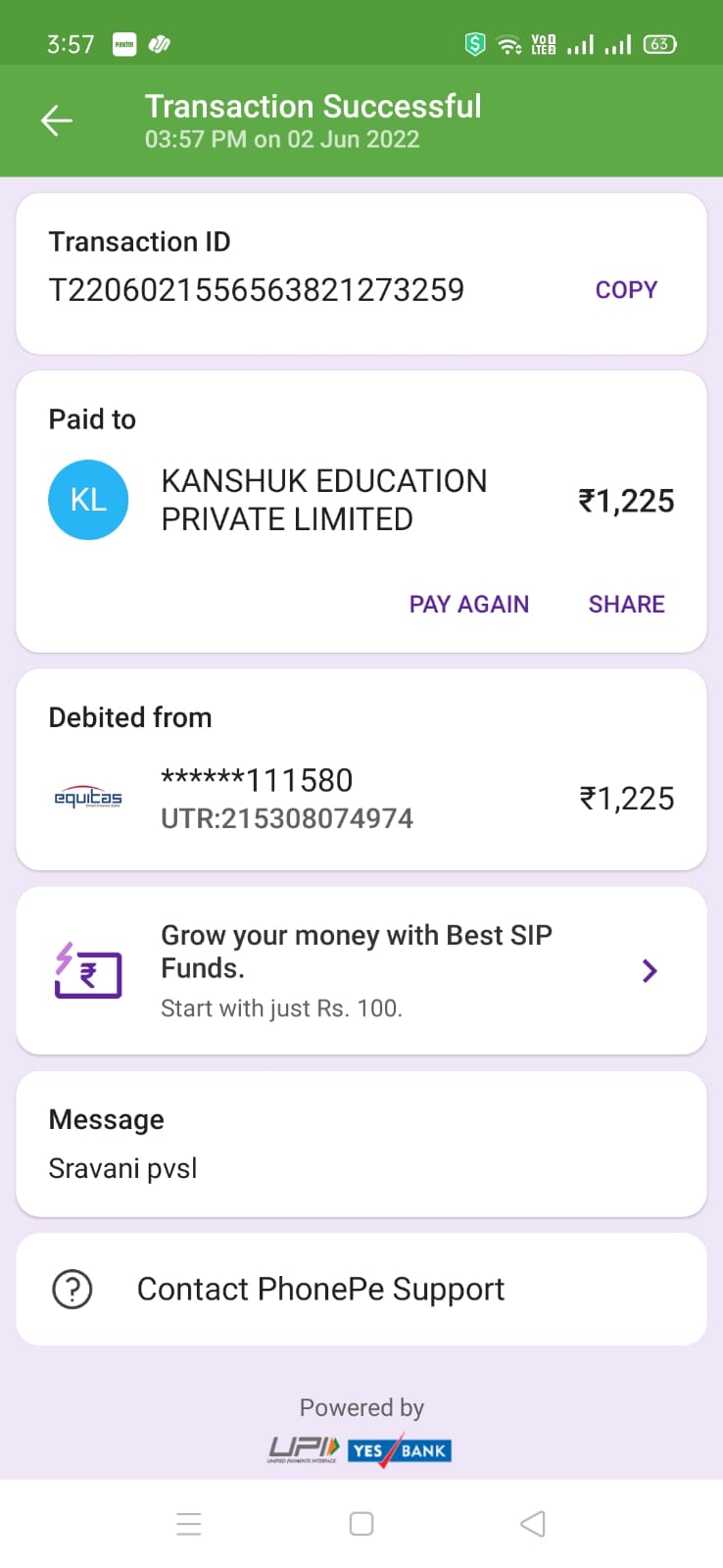Copy the transaction ID
Image resolution: width=723 pixels, height=1568 pixels.
coord(626,290)
